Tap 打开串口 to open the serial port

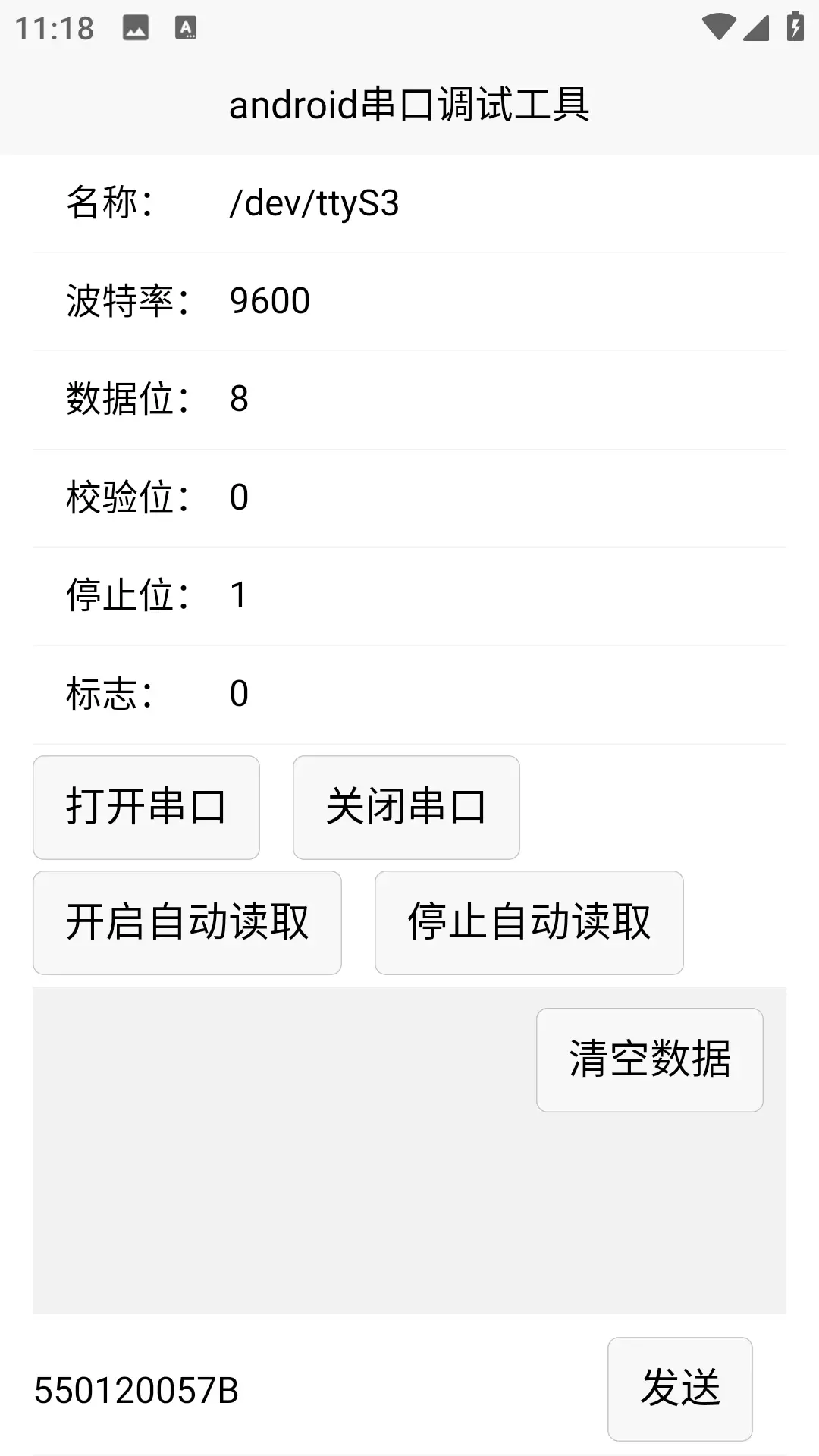point(146,807)
